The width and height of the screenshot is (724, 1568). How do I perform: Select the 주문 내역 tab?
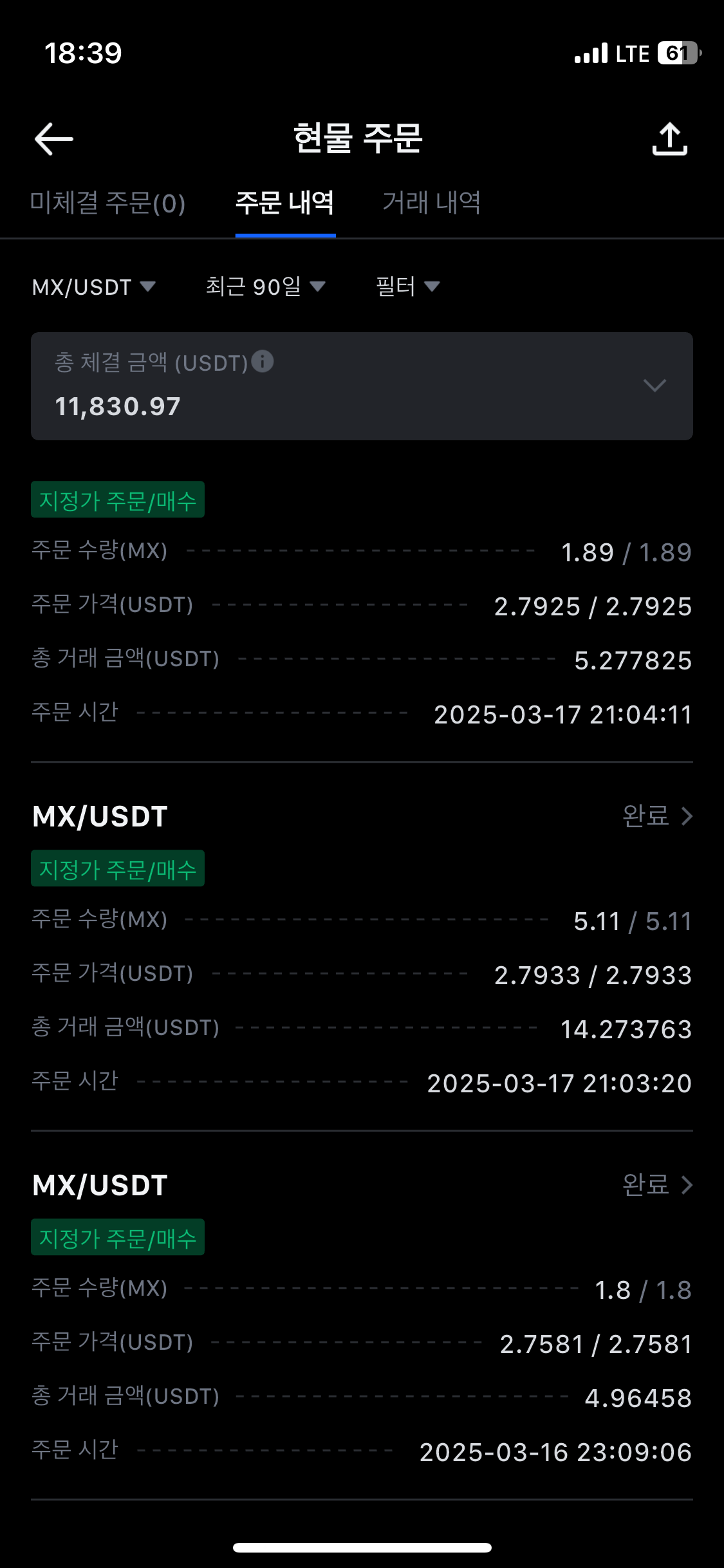click(x=285, y=203)
